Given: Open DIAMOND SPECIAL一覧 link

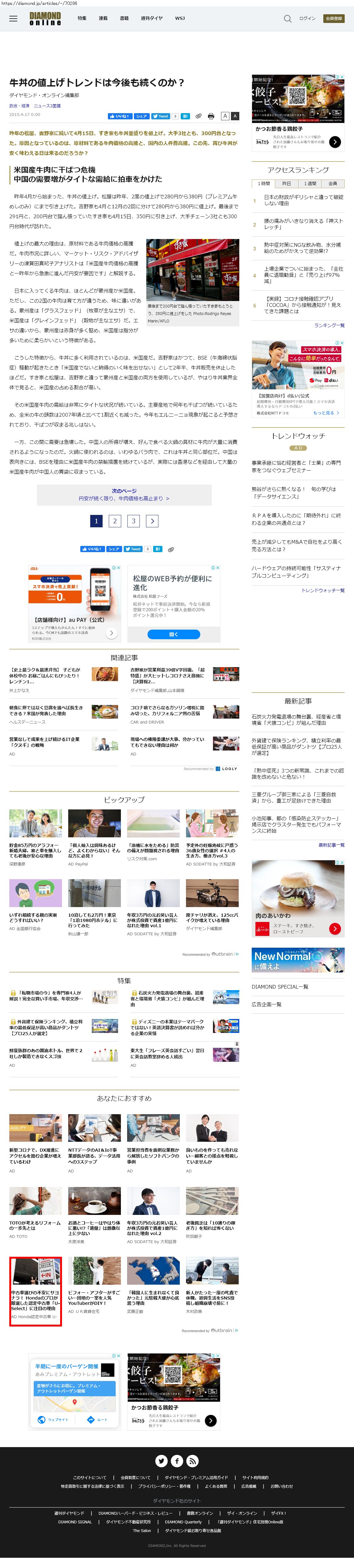Looking at the screenshot, I should 280,987.
